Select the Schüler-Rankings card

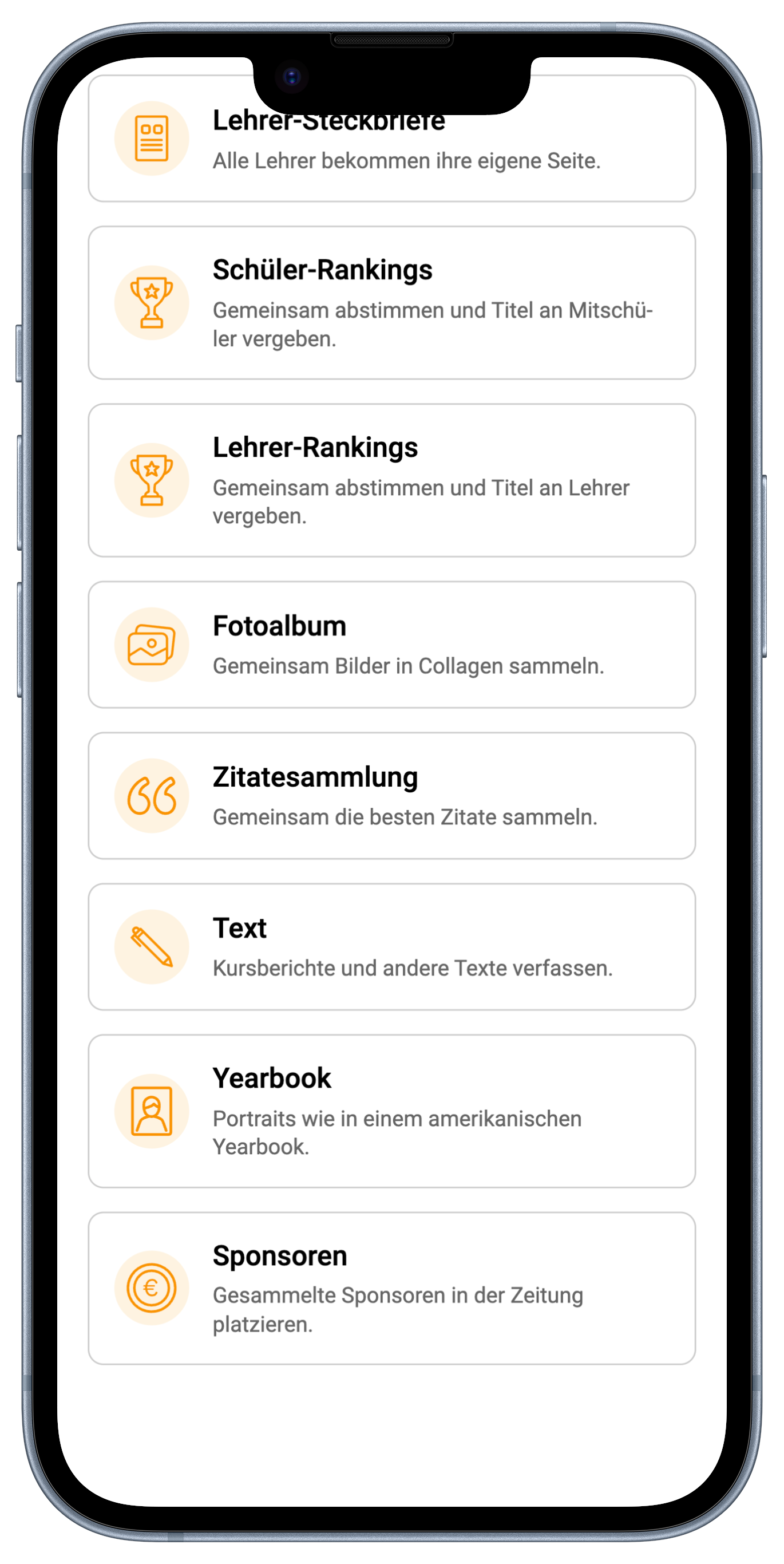pos(391,302)
